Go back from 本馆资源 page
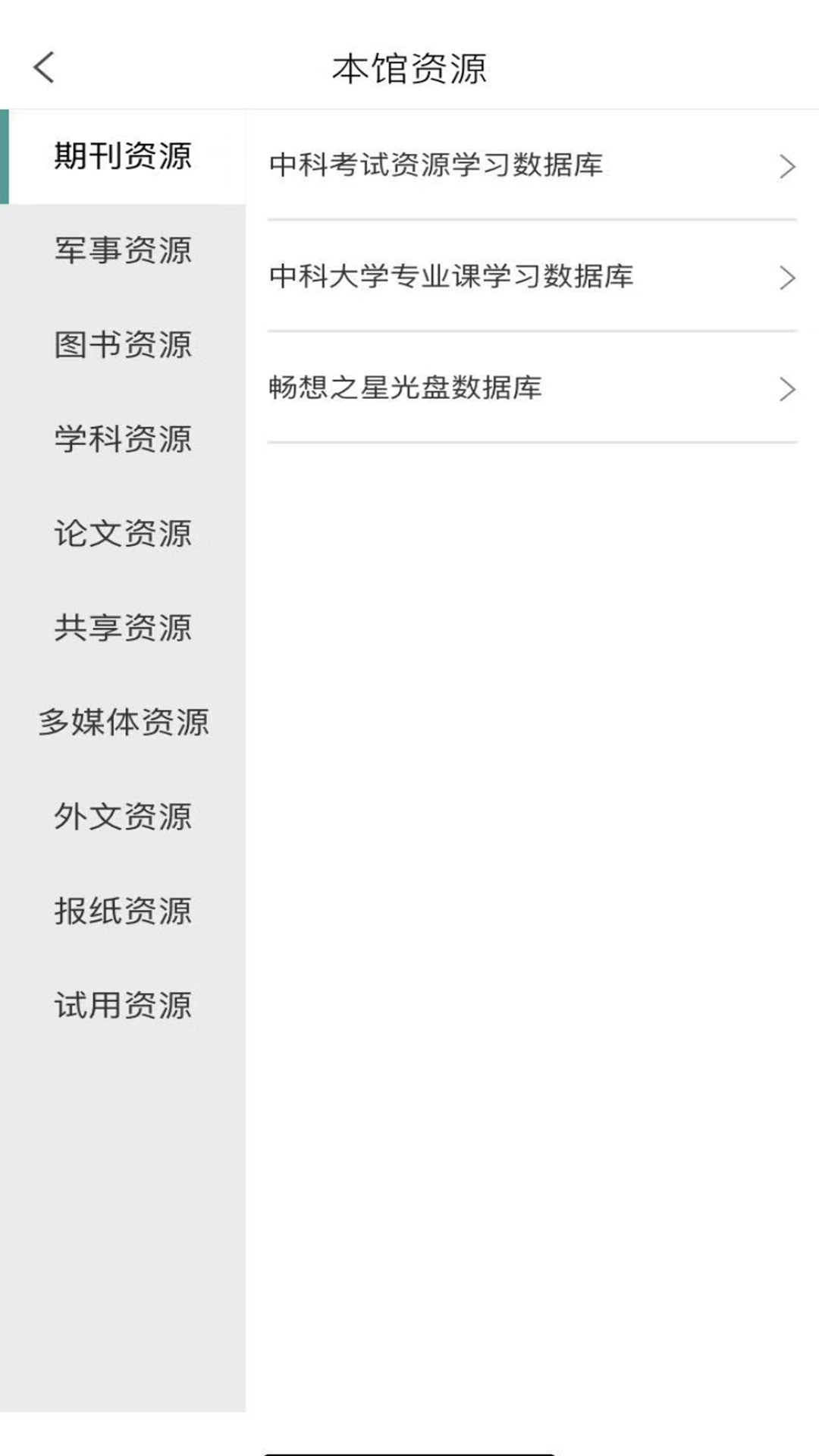This screenshot has height=1456, width=819. tap(44, 67)
